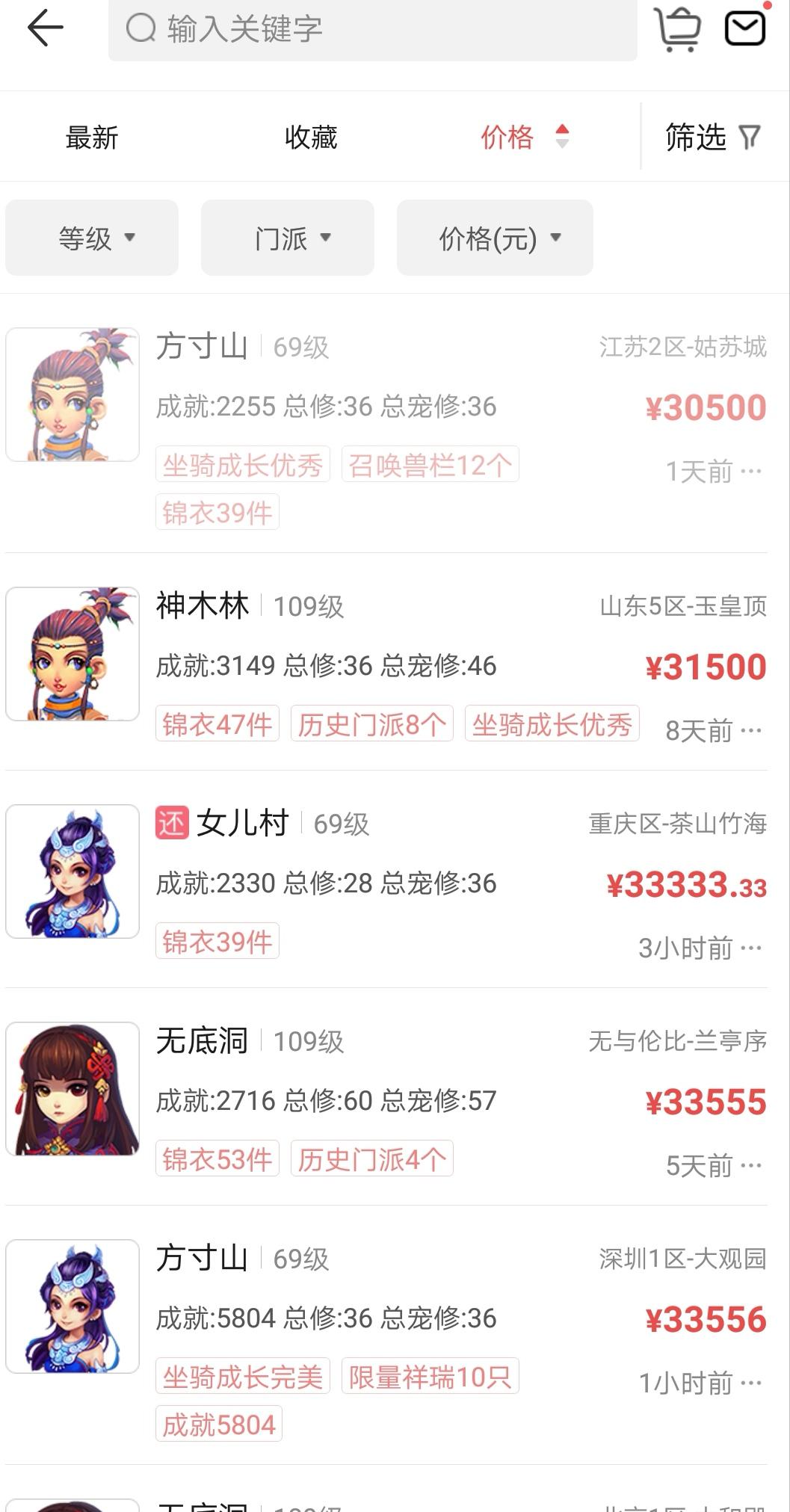The width and height of the screenshot is (790, 1512).
Task: Open the shopping cart
Action: [x=678, y=30]
